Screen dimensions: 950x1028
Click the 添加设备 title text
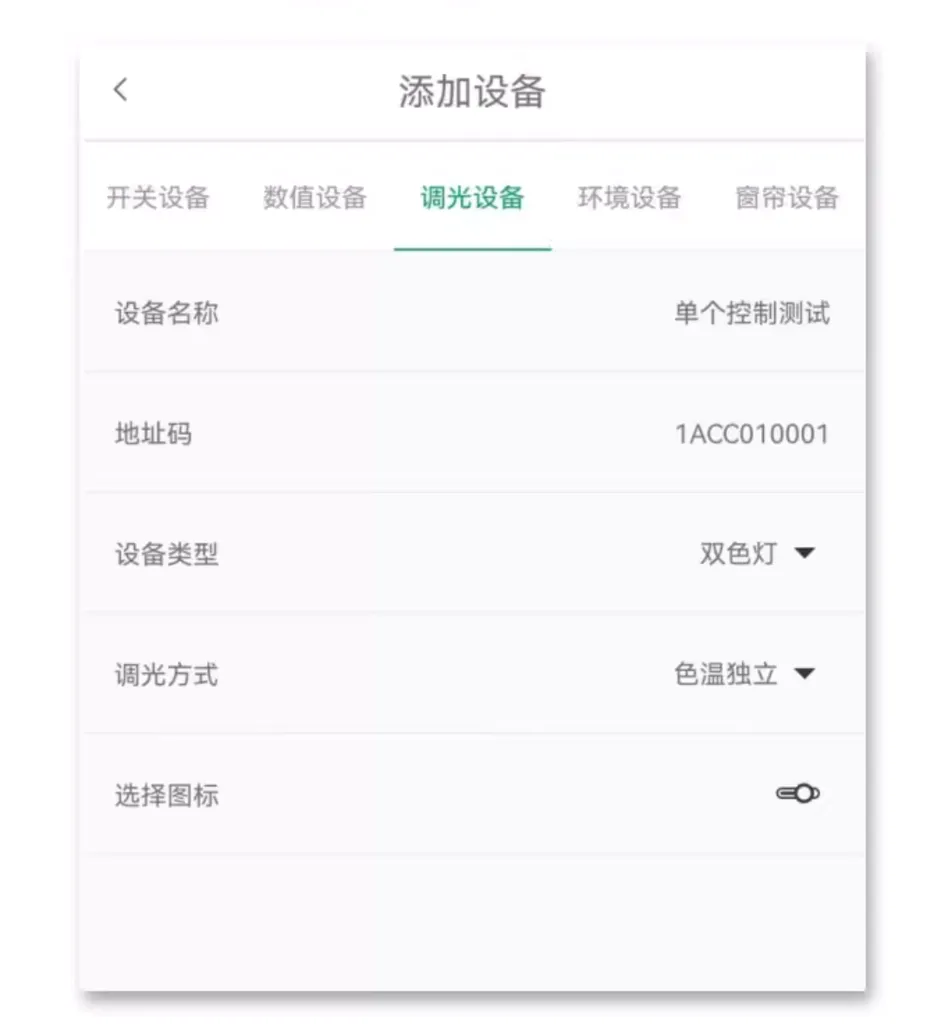(472, 89)
